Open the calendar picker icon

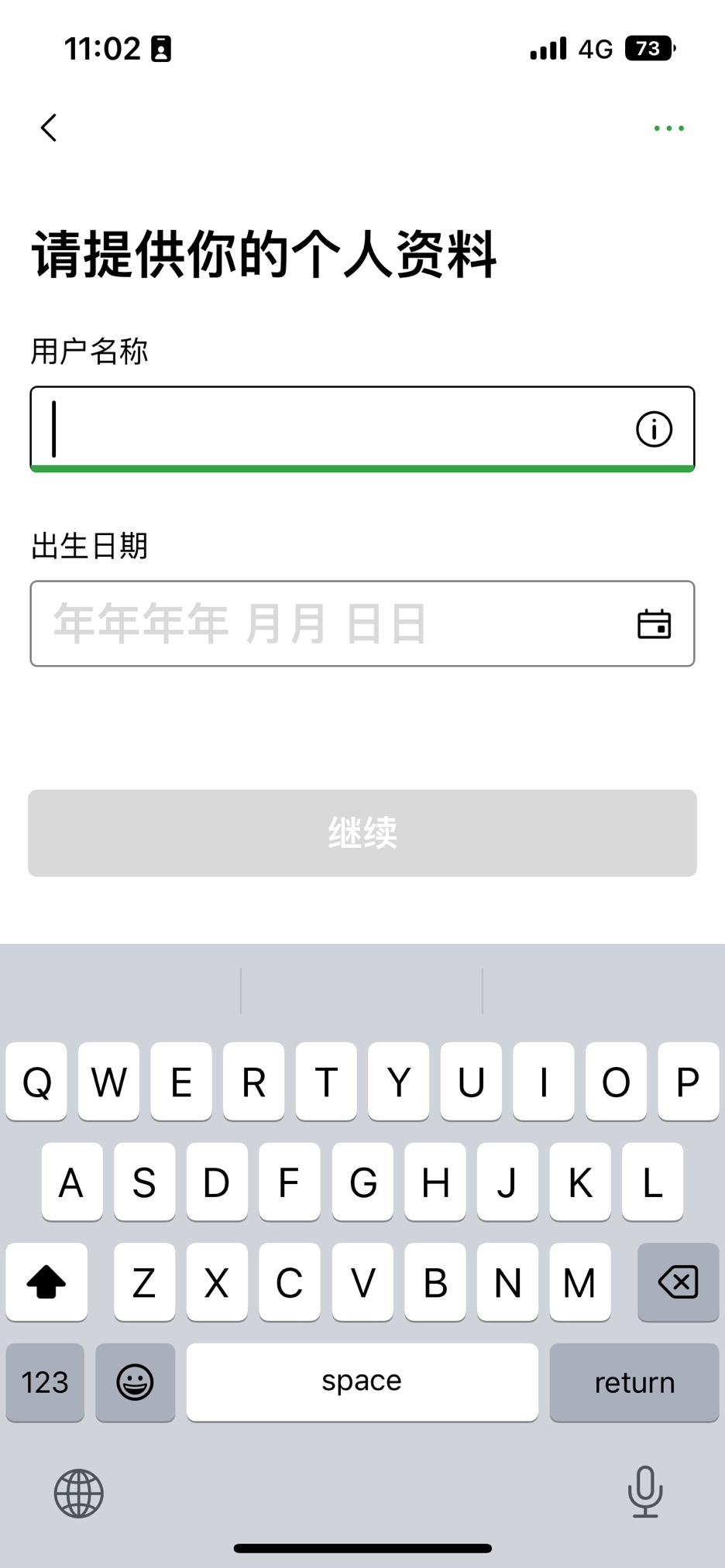click(x=654, y=624)
